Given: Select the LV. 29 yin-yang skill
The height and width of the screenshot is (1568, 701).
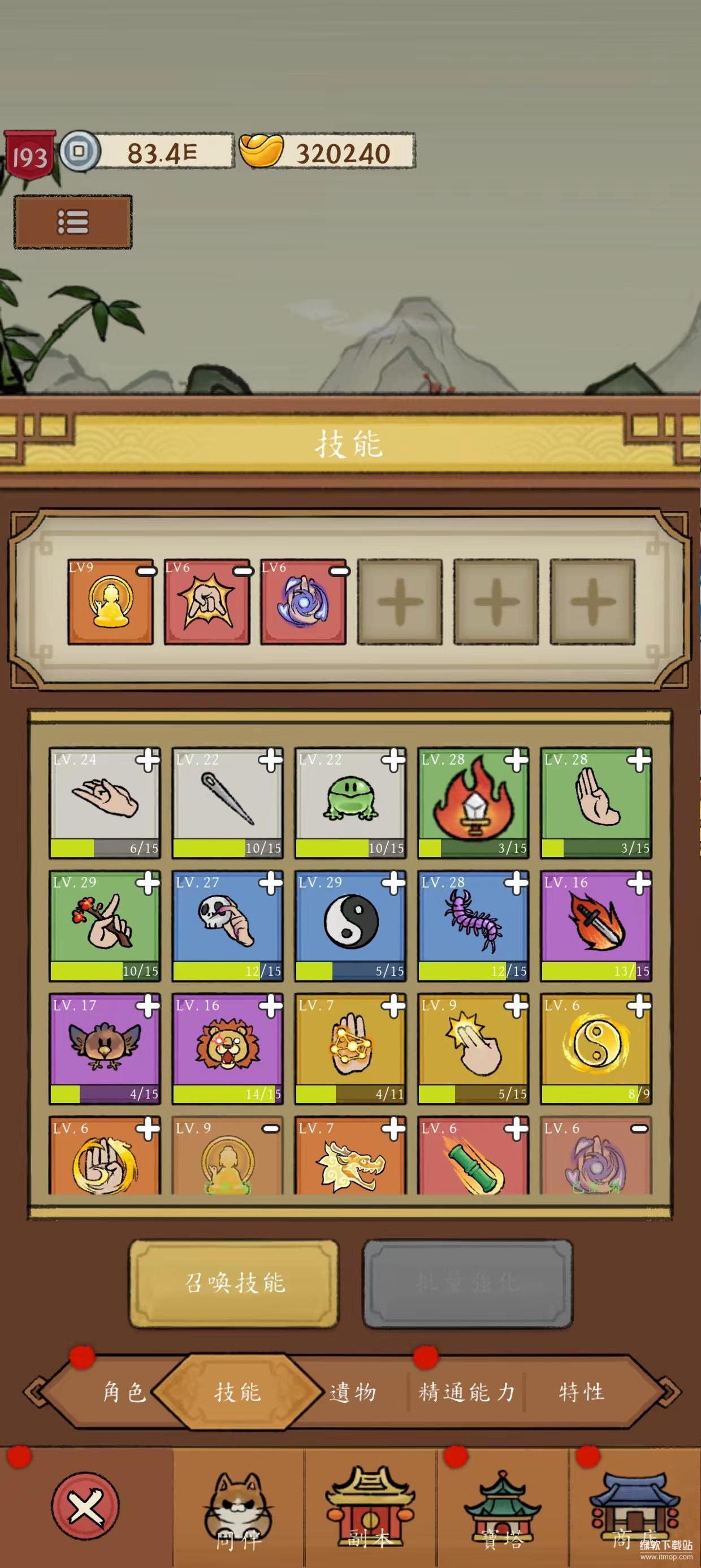Looking at the screenshot, I should 350,925.
